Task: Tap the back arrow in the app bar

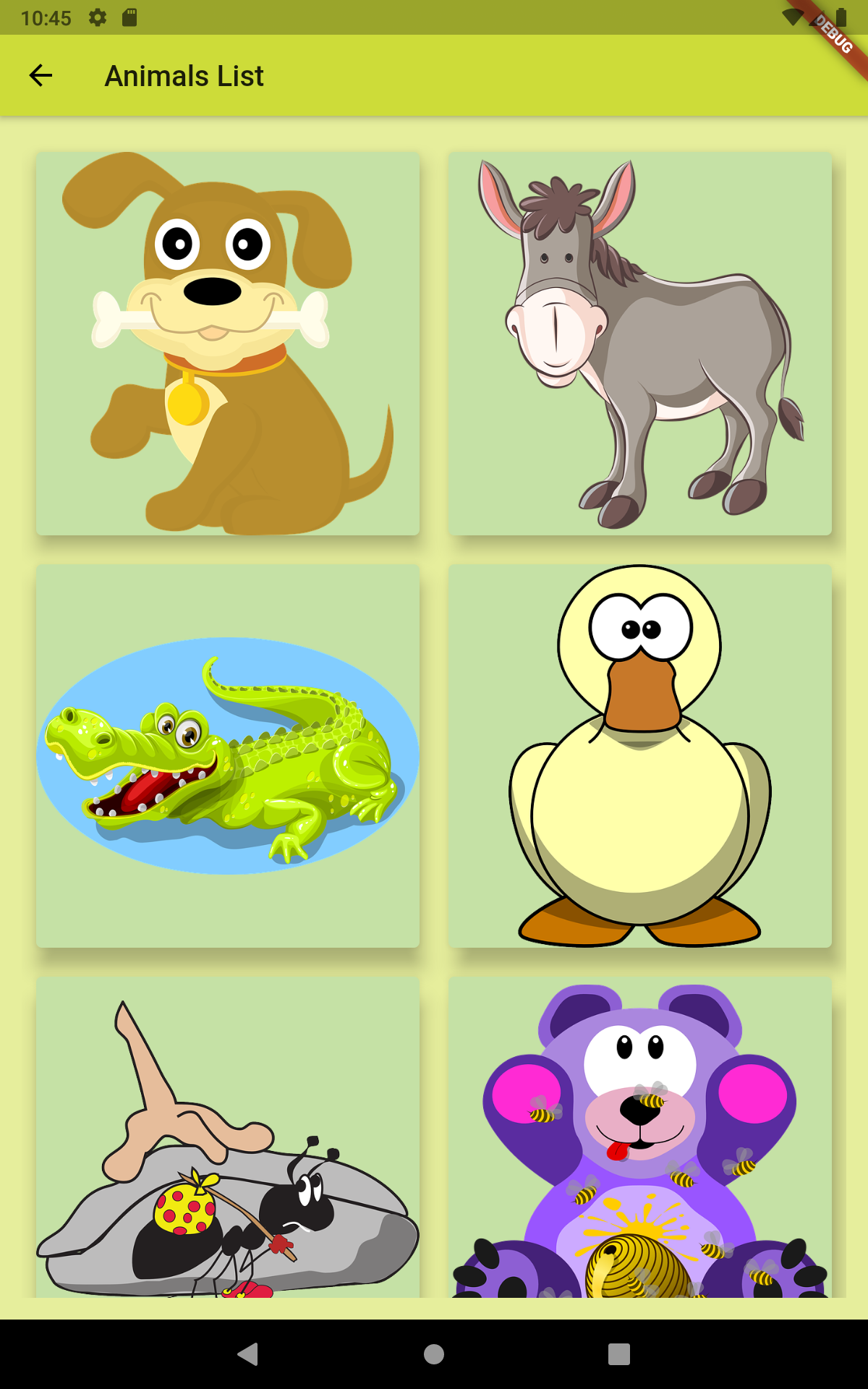Action: tap(41, 75)
